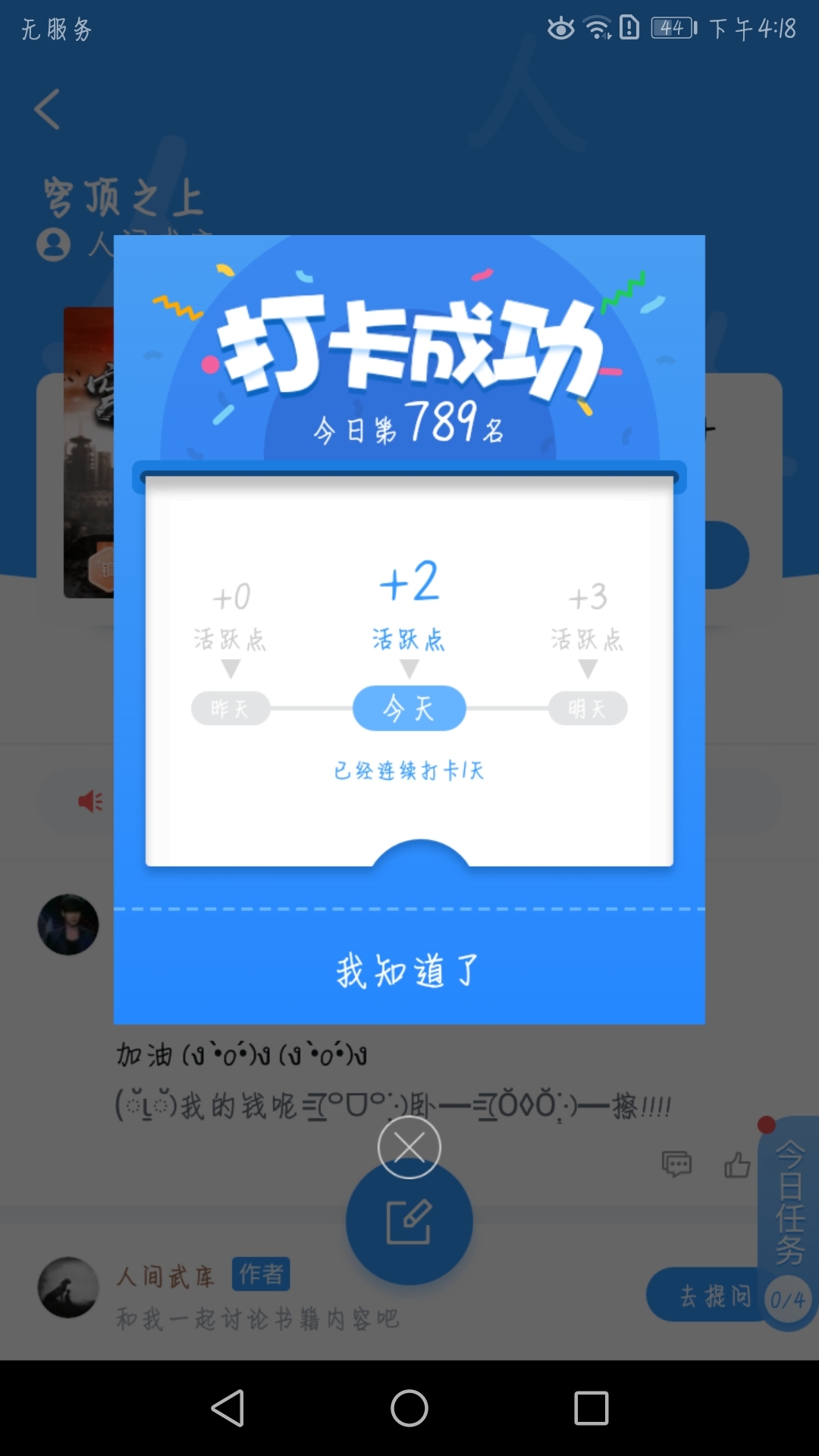
Task: Confirm with the 我知道了 button
Action: coord(409,970)
